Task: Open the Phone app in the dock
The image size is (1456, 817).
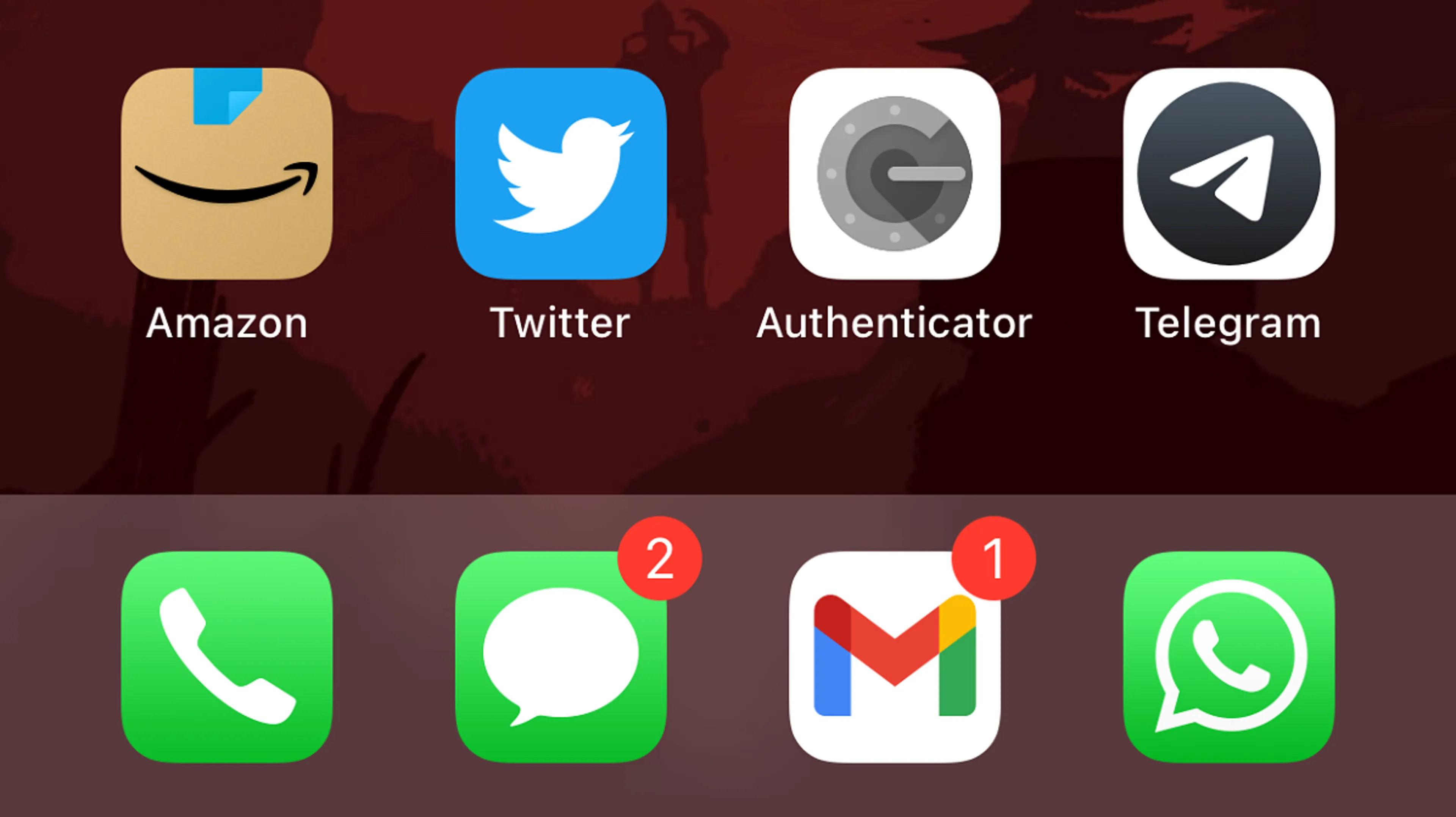Action: pyautogui.click(x=227, y=657)
